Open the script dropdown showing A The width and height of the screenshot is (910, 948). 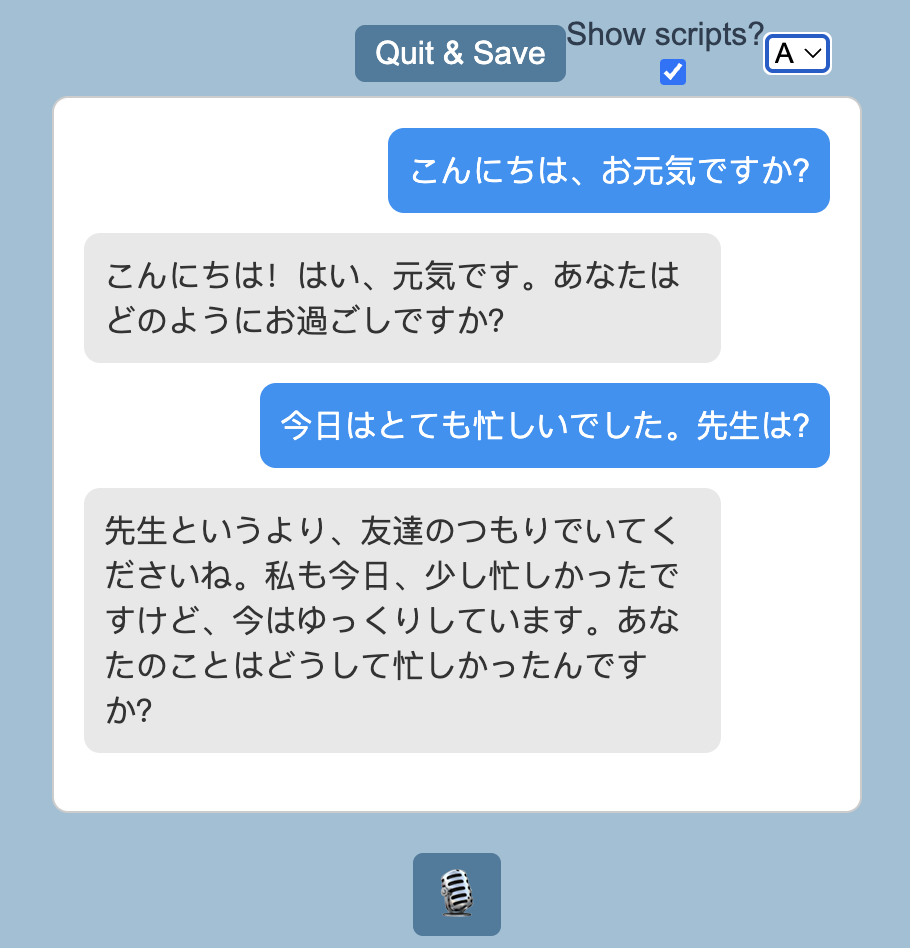tap(797, 54)
